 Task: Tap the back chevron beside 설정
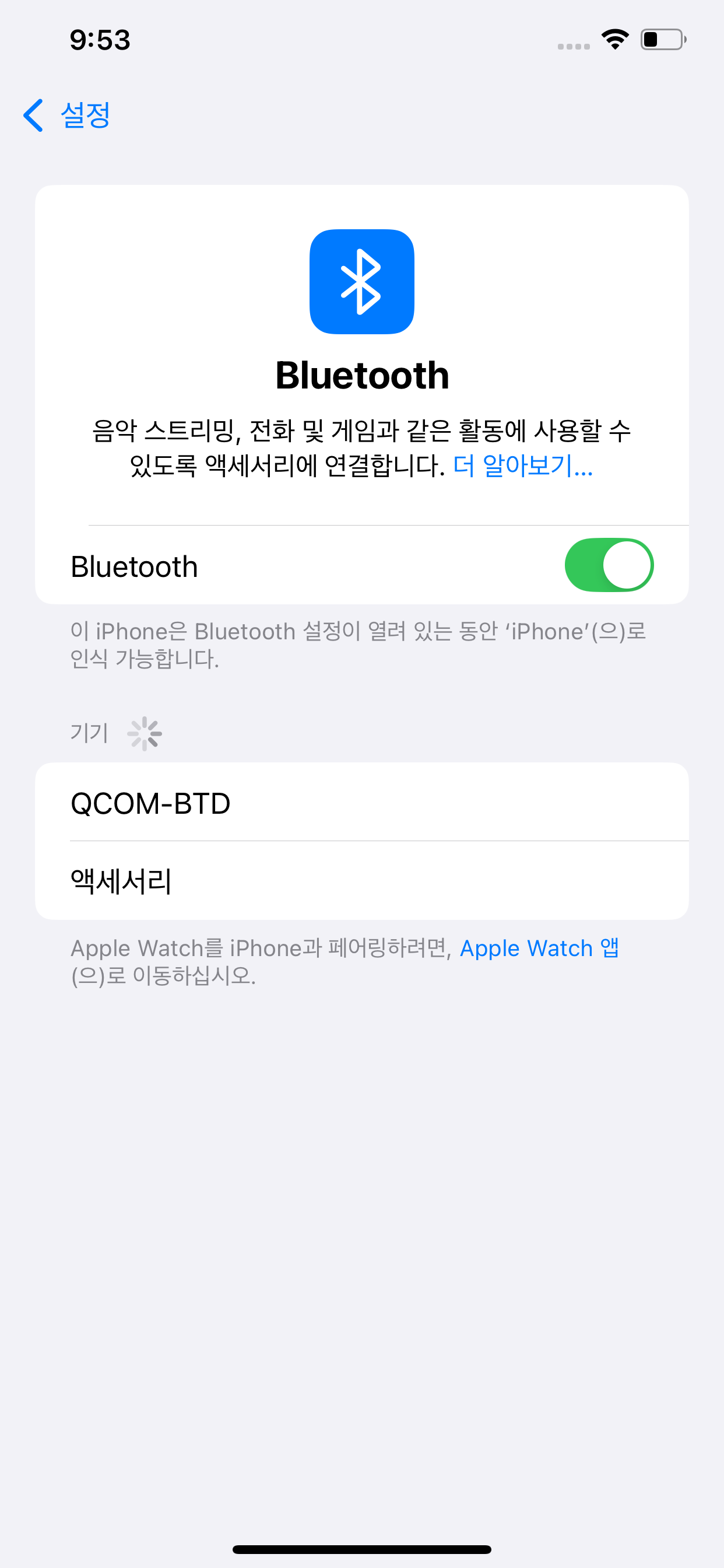[33, 116]
